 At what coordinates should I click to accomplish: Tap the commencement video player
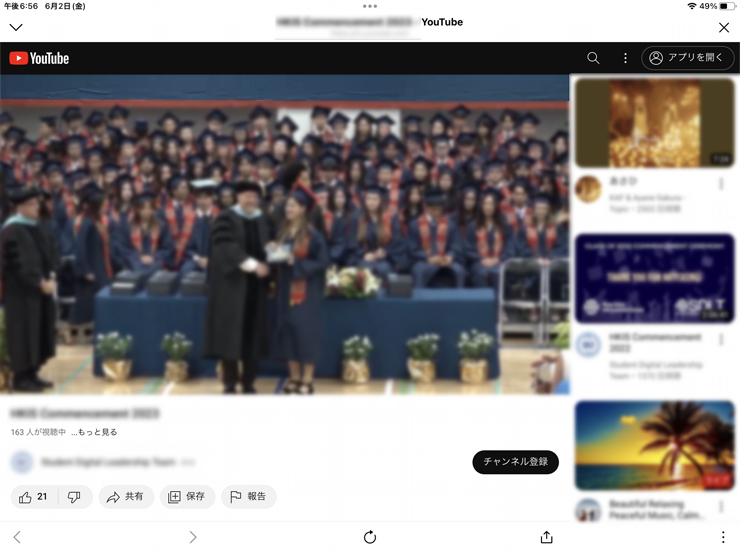click(x=284, y=235)
